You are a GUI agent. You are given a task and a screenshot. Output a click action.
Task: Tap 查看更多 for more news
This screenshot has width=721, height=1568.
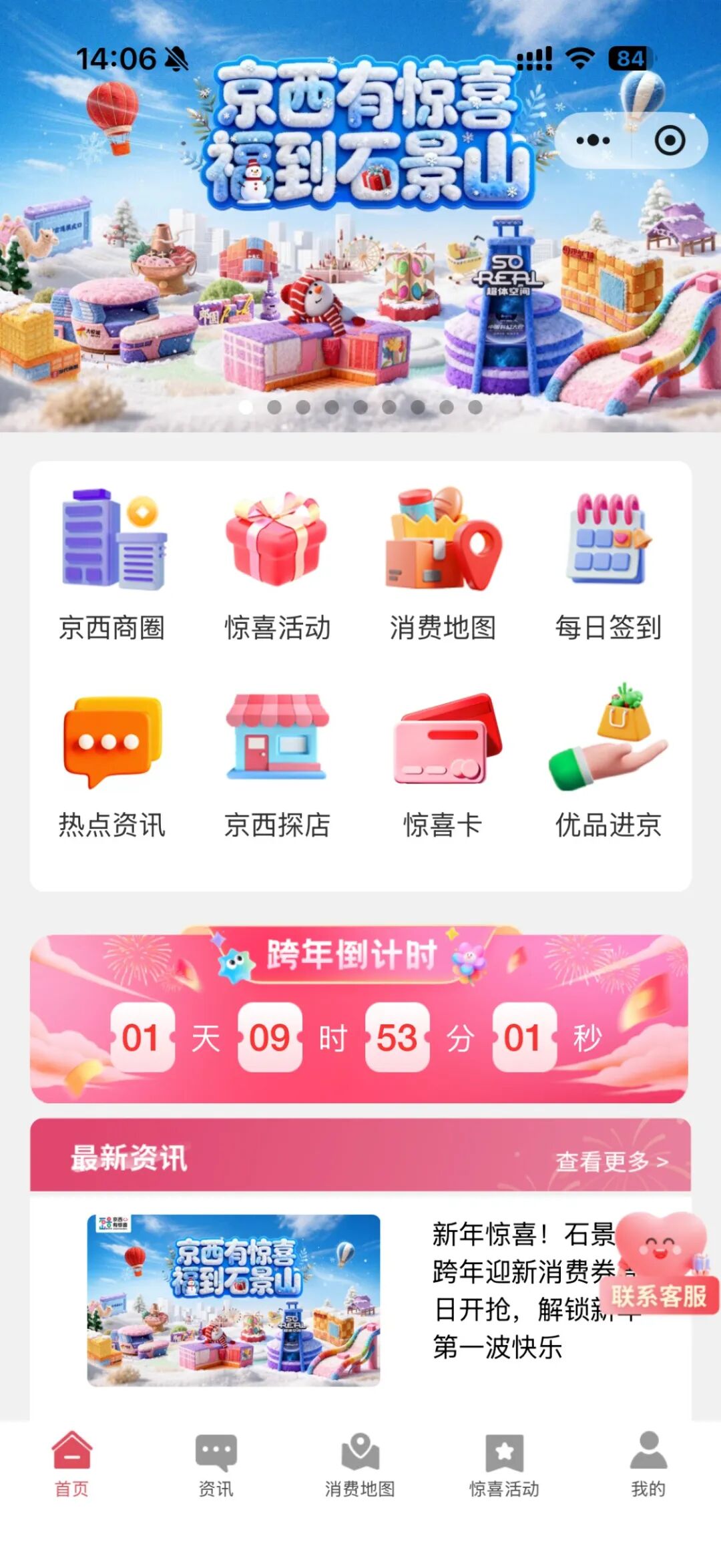pyautogui.click(x=611, y=1161)
